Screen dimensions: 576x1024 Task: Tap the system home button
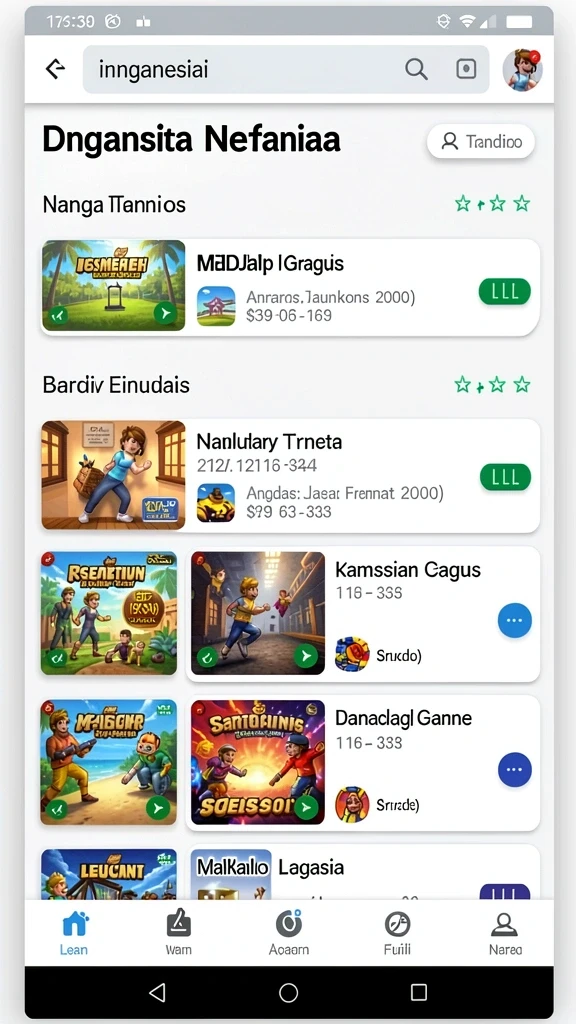point(289,993)
